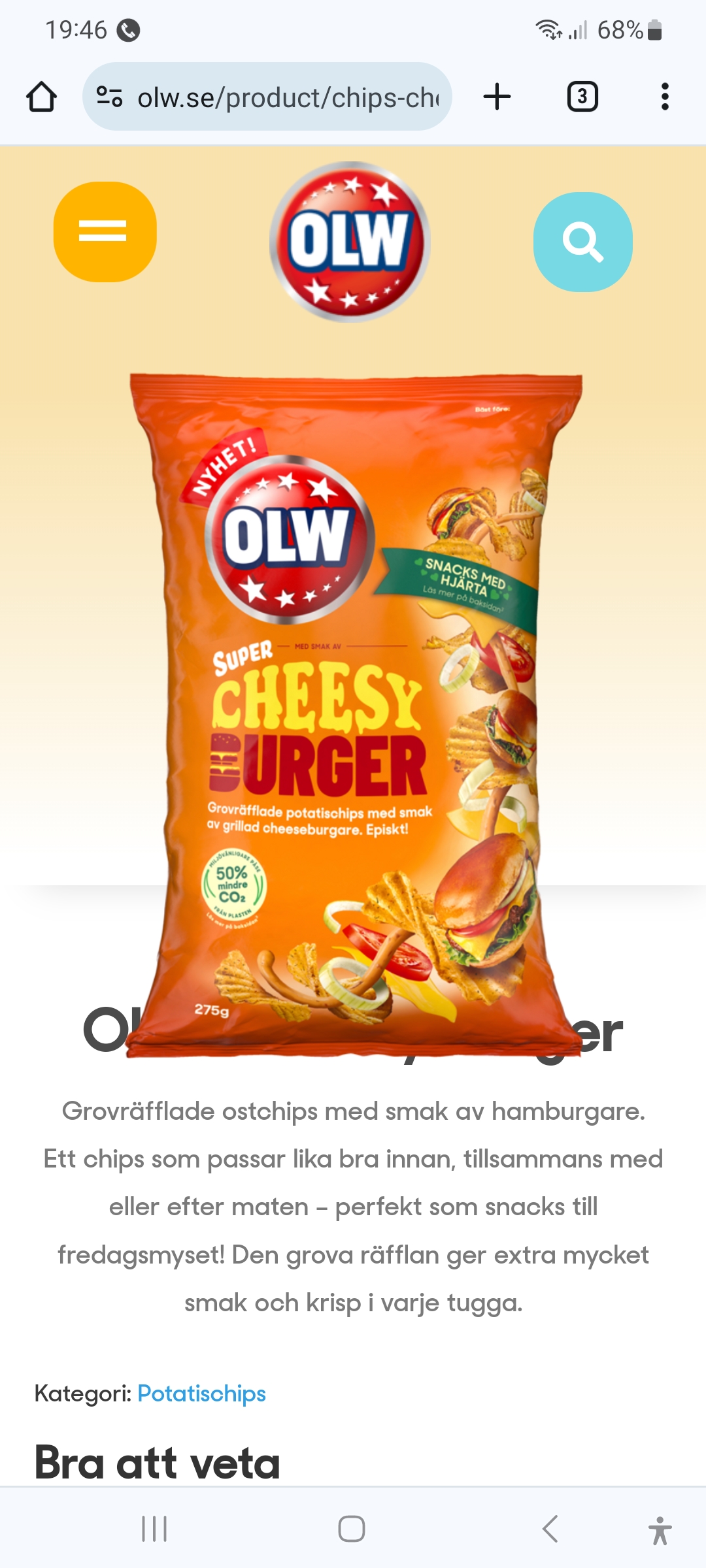Tap the browser address bar
The height and width of the screenshot is (1568, 706).
[288, 97]
